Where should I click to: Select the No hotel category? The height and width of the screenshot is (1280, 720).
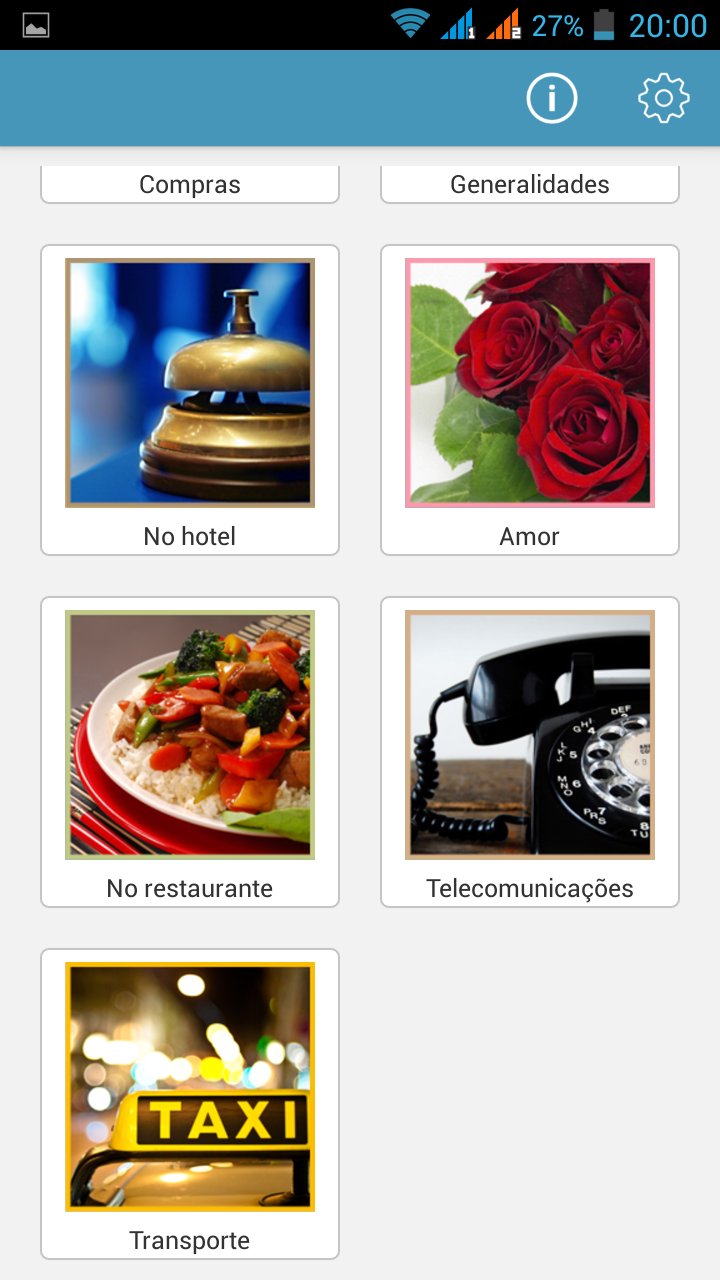tap(190, 400)
